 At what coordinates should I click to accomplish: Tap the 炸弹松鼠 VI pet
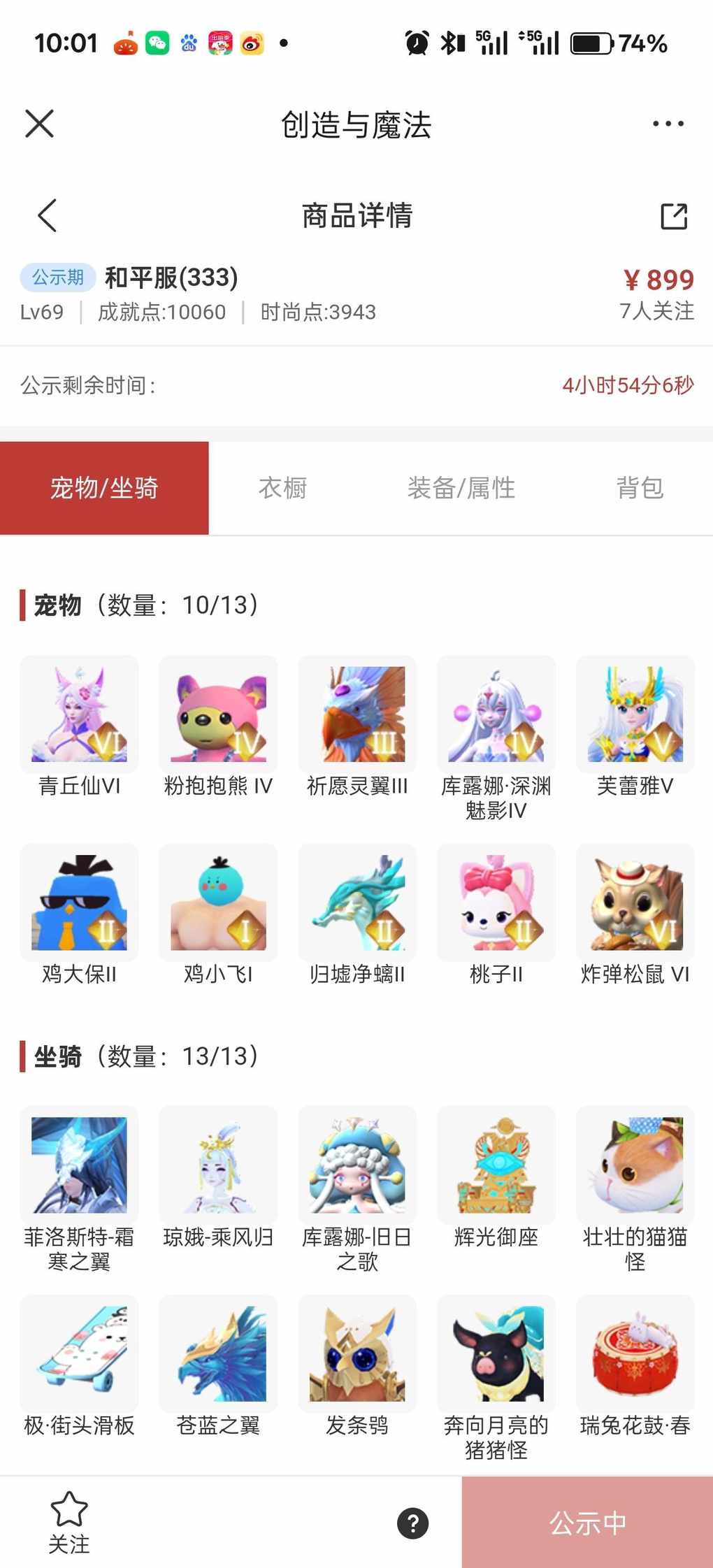(x=635, y=914)
